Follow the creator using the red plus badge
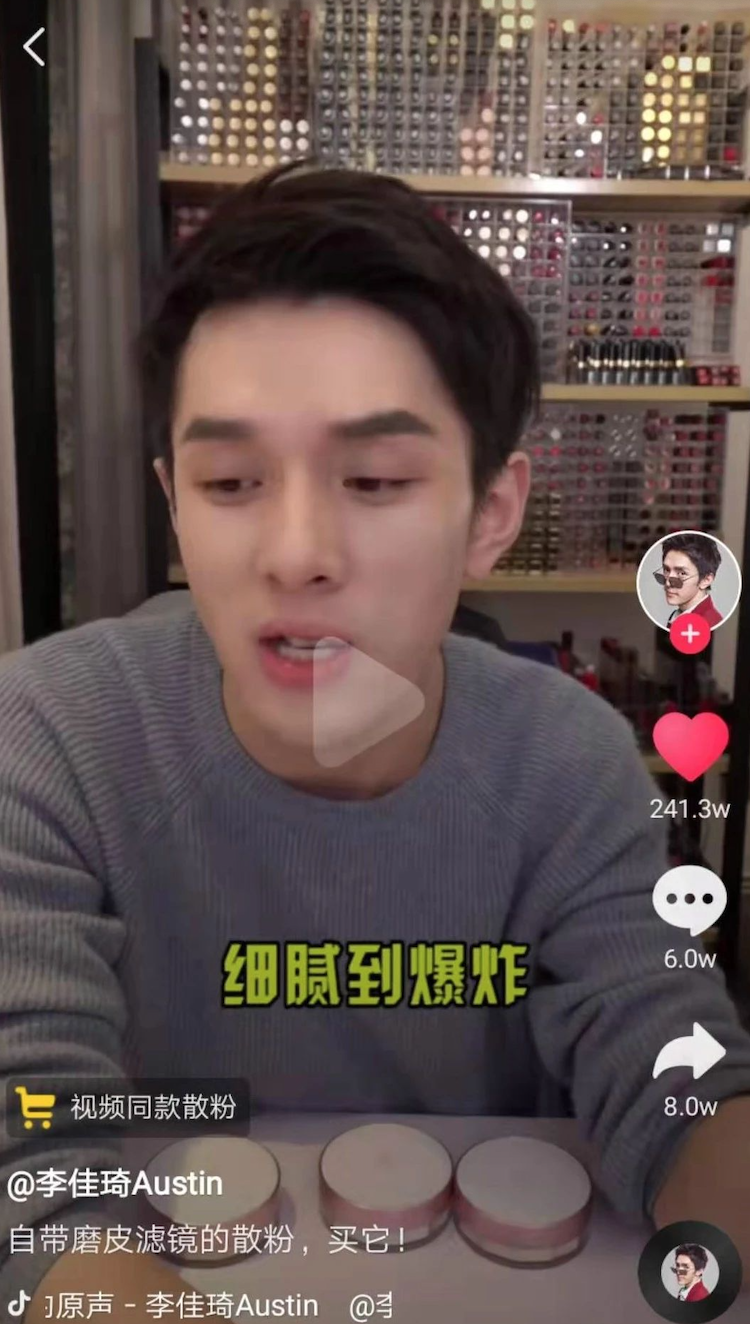This screenshot has width=750, height=1324. 689,634
